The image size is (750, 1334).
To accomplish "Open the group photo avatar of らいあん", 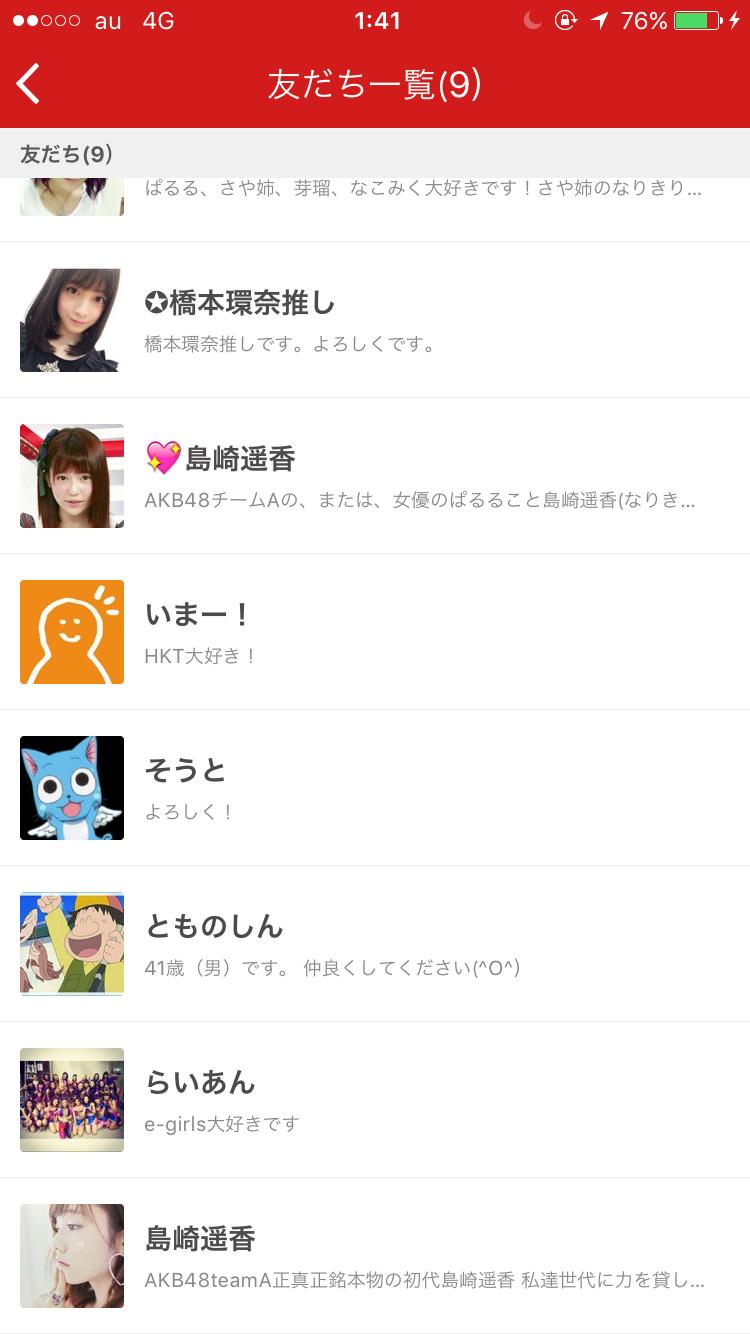I will point(71,1100).
